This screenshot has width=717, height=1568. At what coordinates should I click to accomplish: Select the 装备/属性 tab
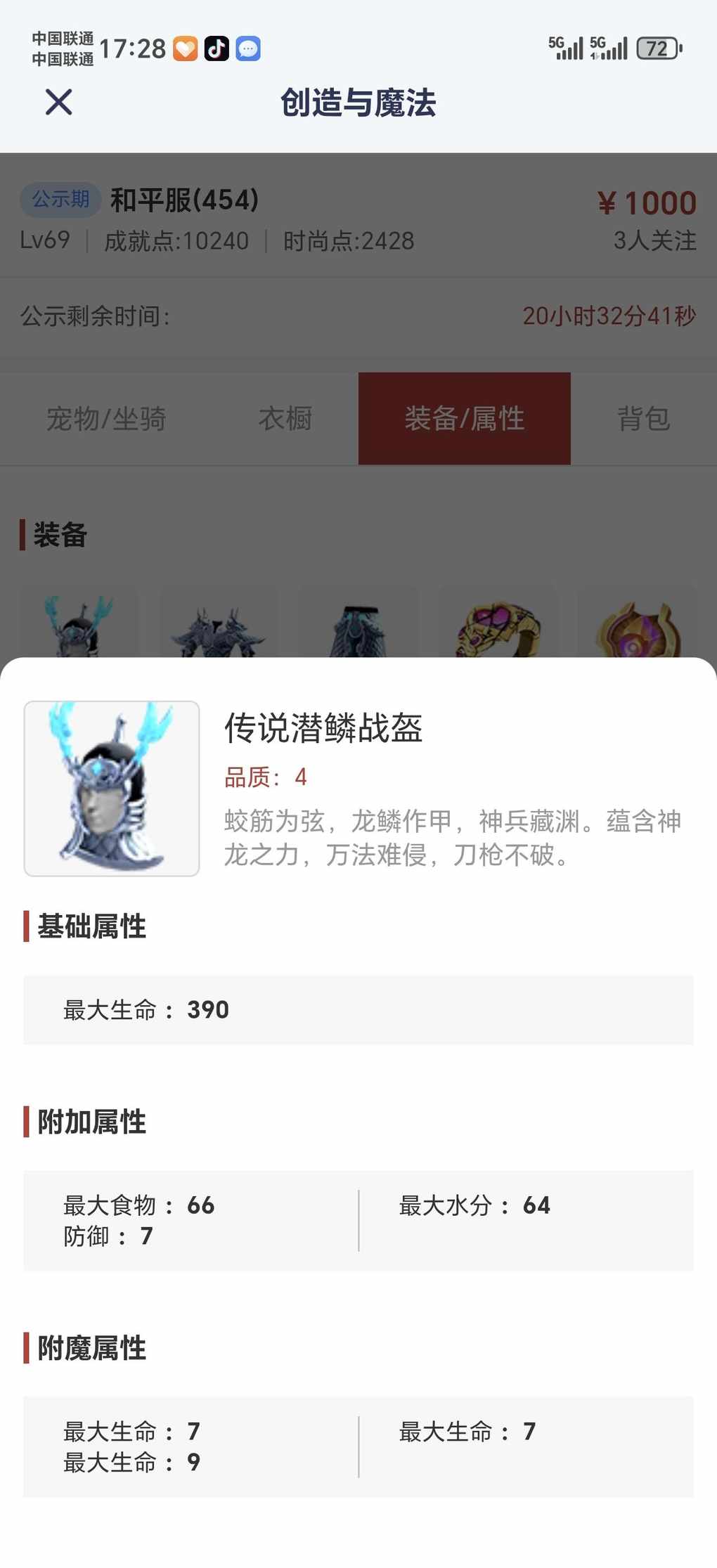tap(464, 419)
